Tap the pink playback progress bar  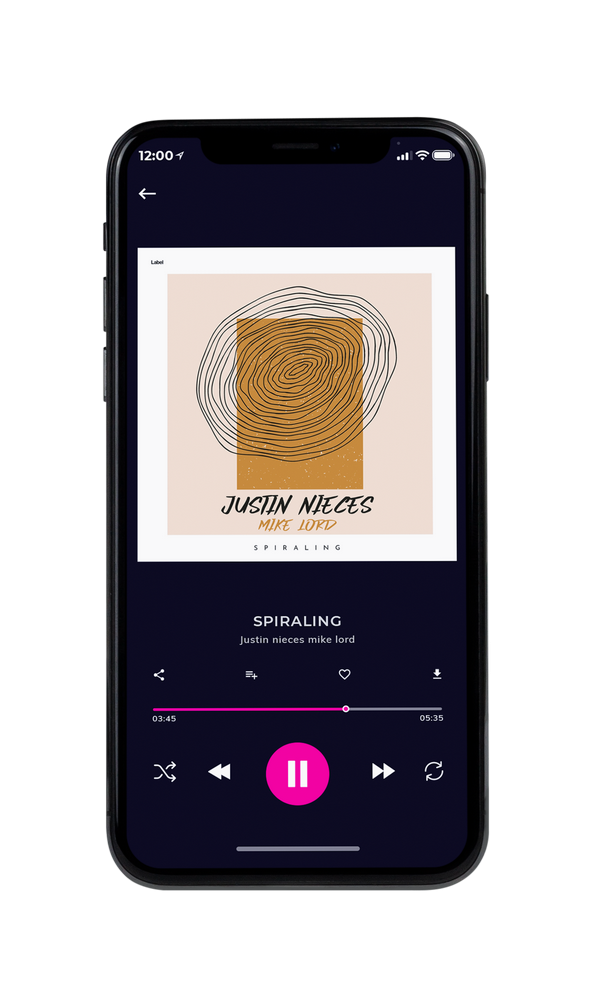(x=297, y=709)
